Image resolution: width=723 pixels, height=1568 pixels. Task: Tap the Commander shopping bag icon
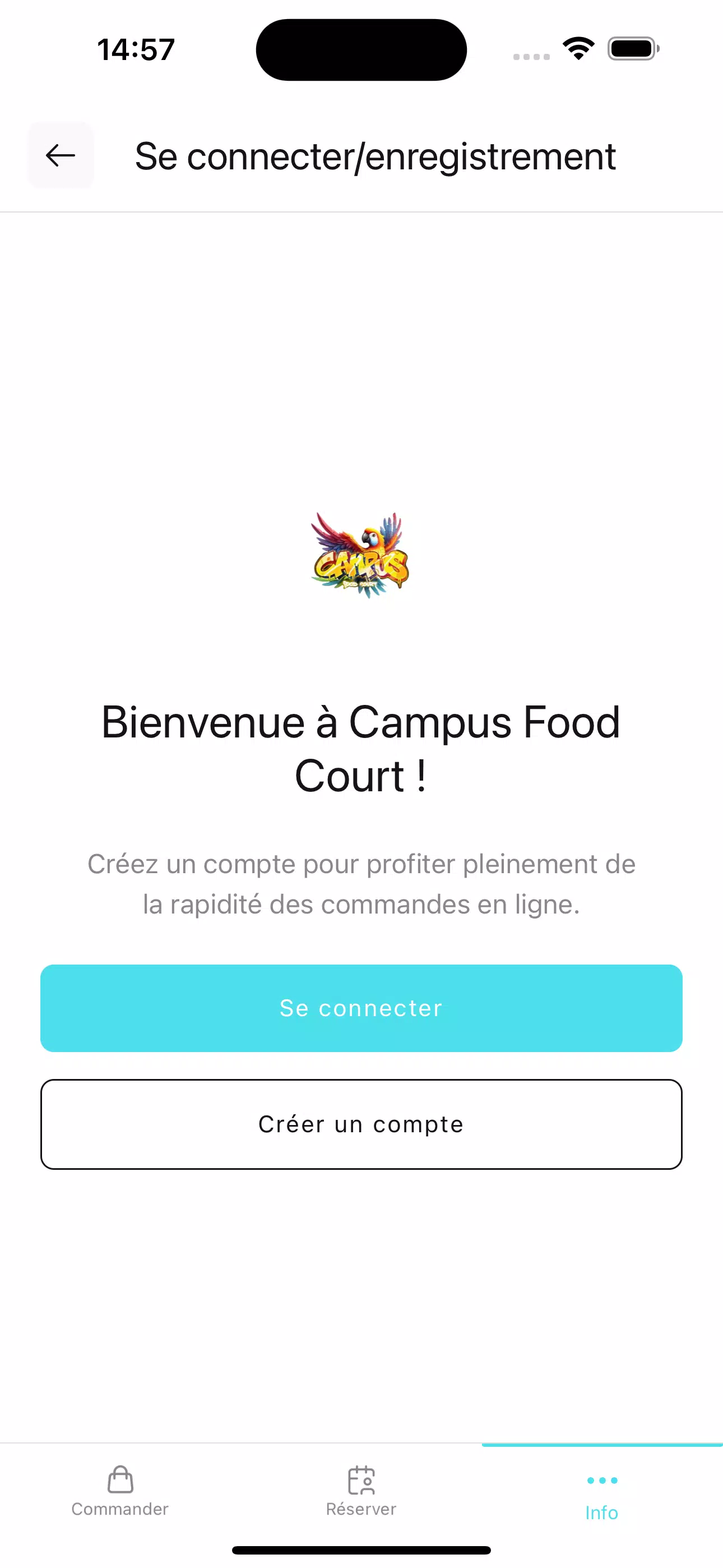tap(119, 1478)
